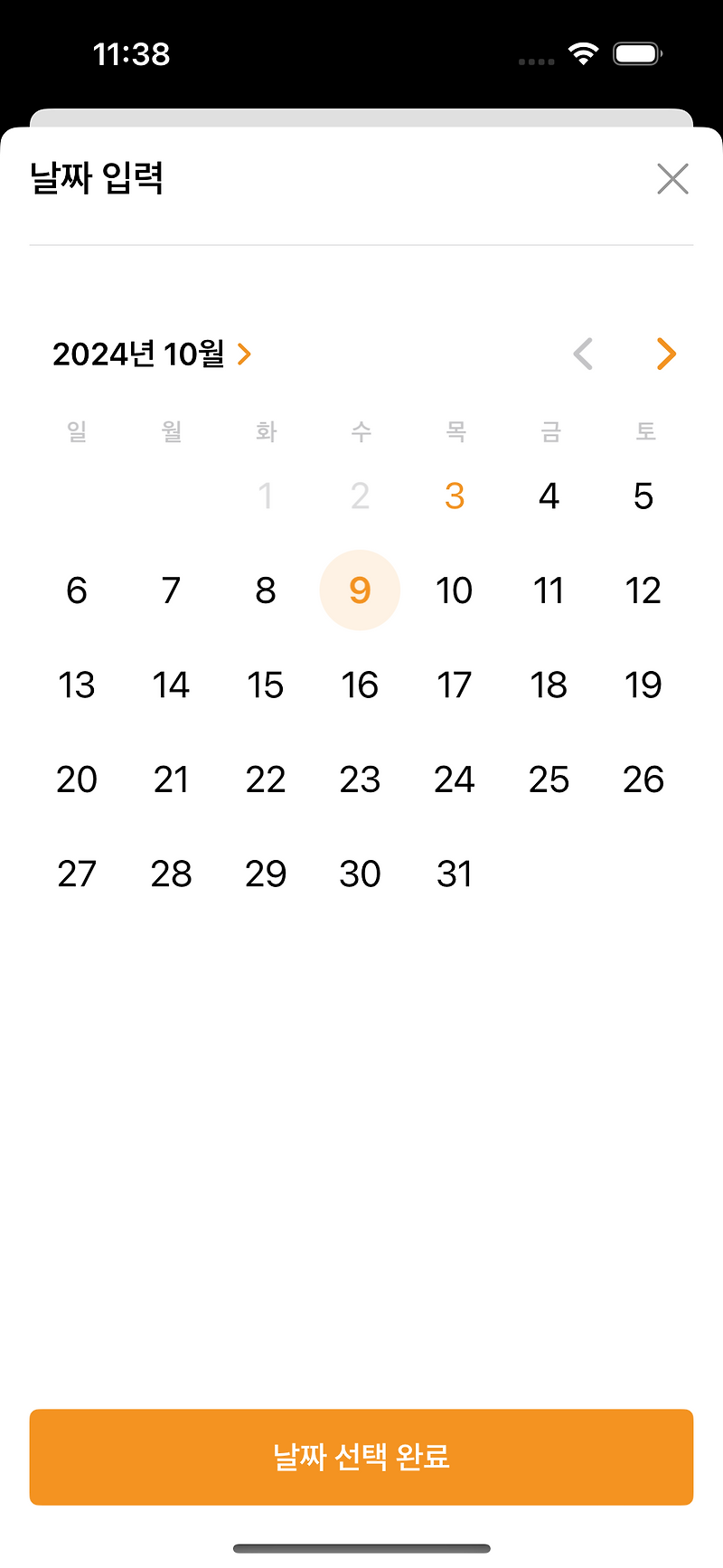The image size is (723, 1568).
Task: Expand the 2024년 10월 header dropdown
Action: 154,354
